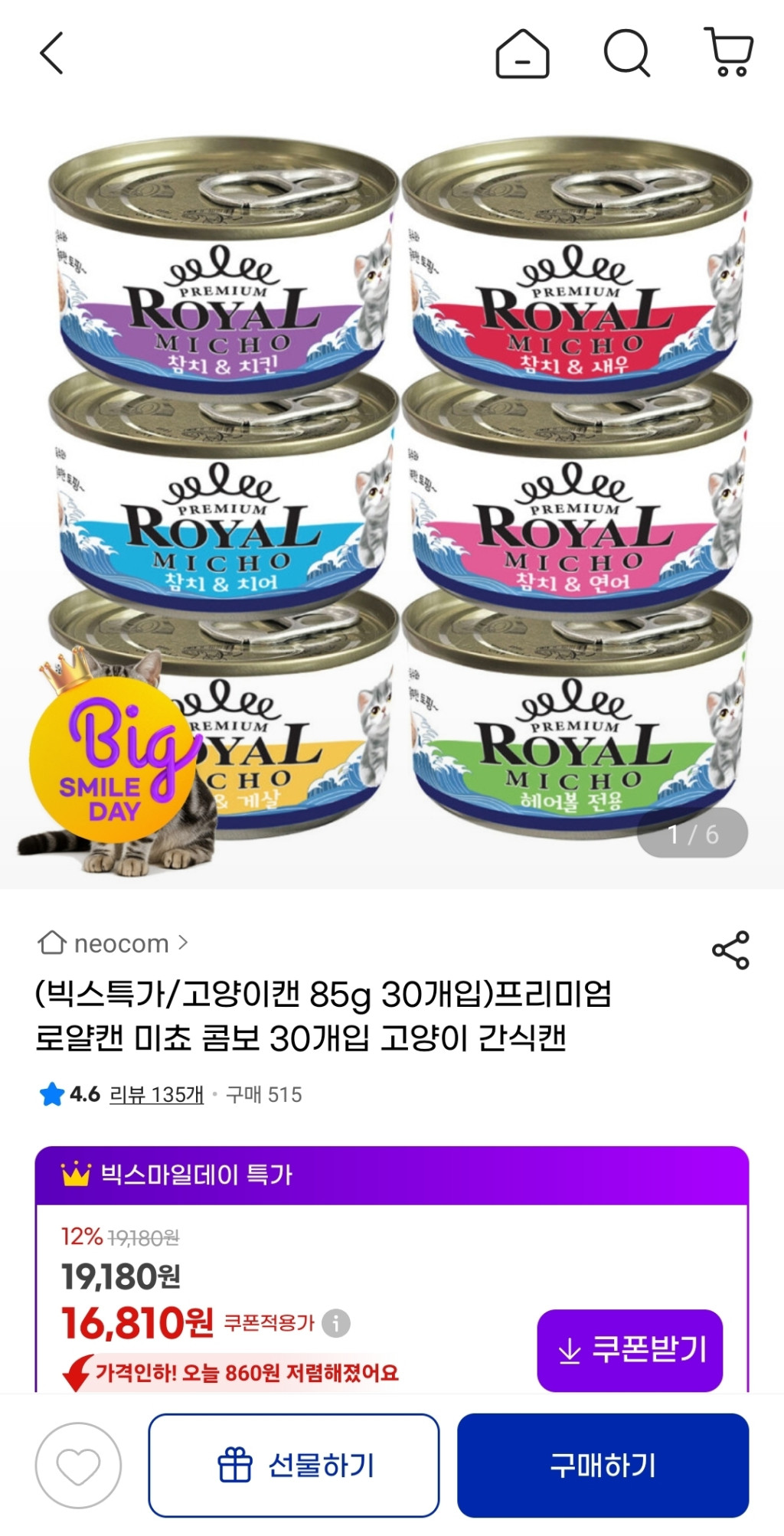
Task: Go back to the previous page
Action: click(x=51, y=54)
